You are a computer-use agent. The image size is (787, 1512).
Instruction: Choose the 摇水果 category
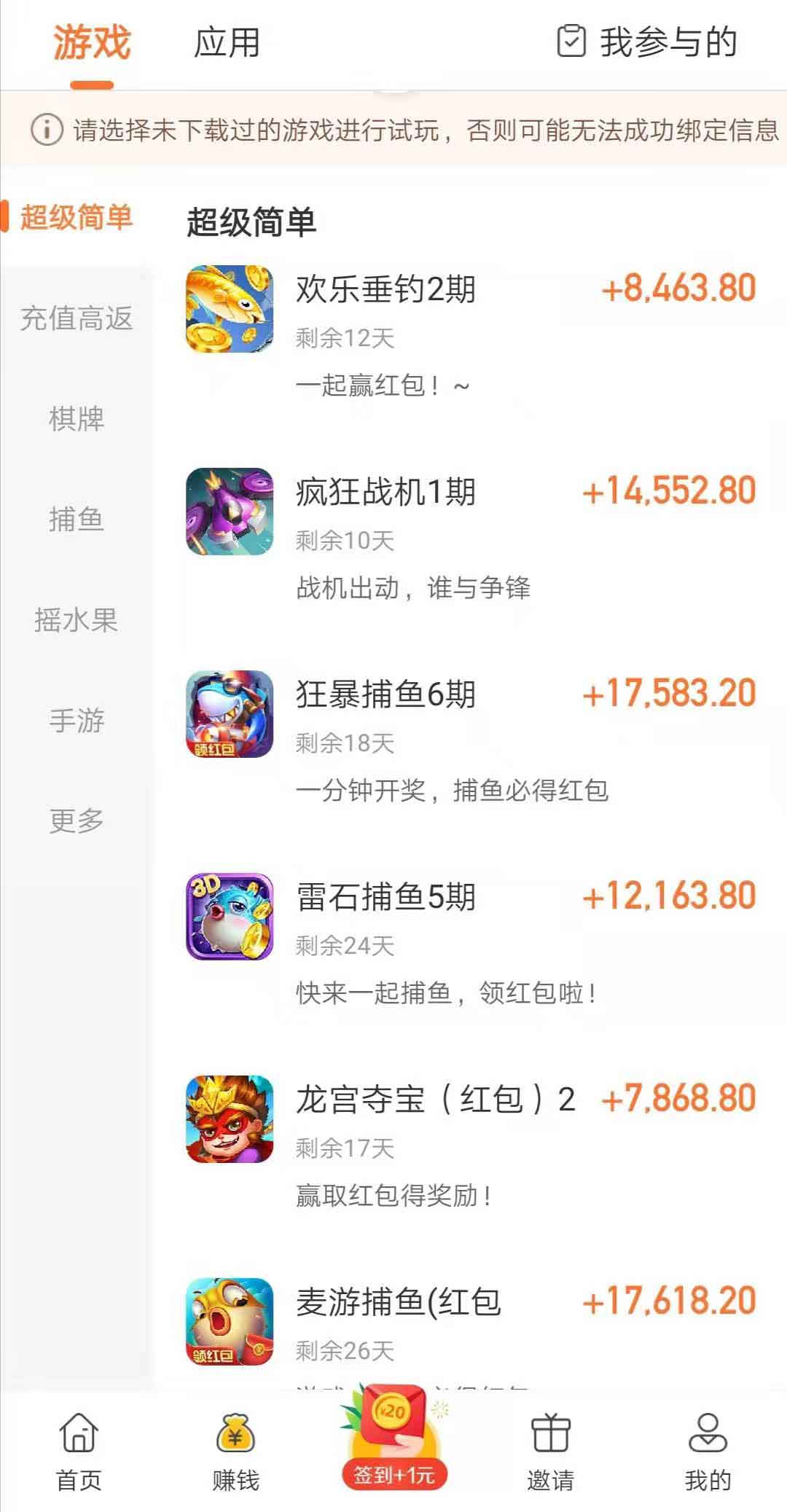77,620
